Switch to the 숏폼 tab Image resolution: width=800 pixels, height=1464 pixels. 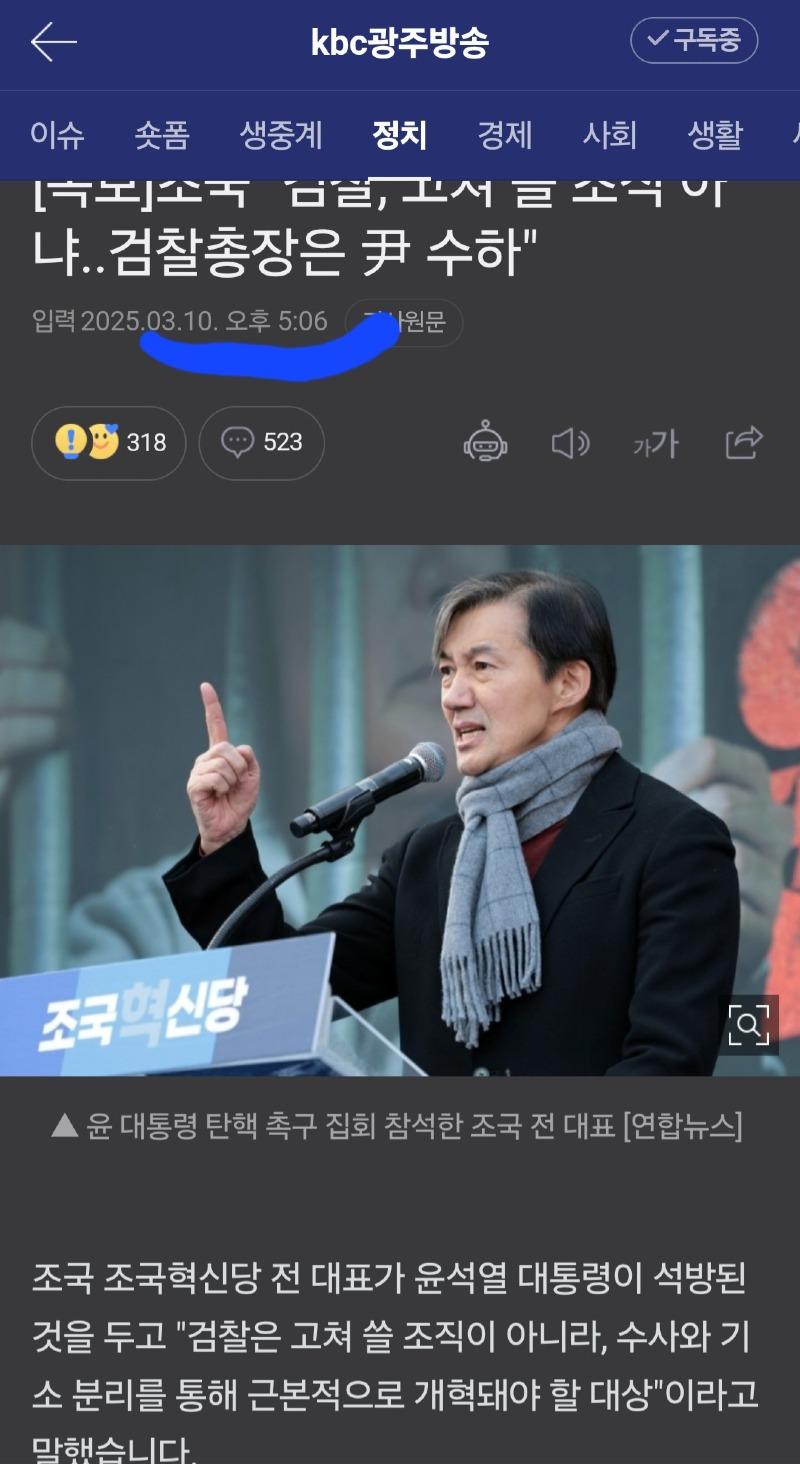162,135
